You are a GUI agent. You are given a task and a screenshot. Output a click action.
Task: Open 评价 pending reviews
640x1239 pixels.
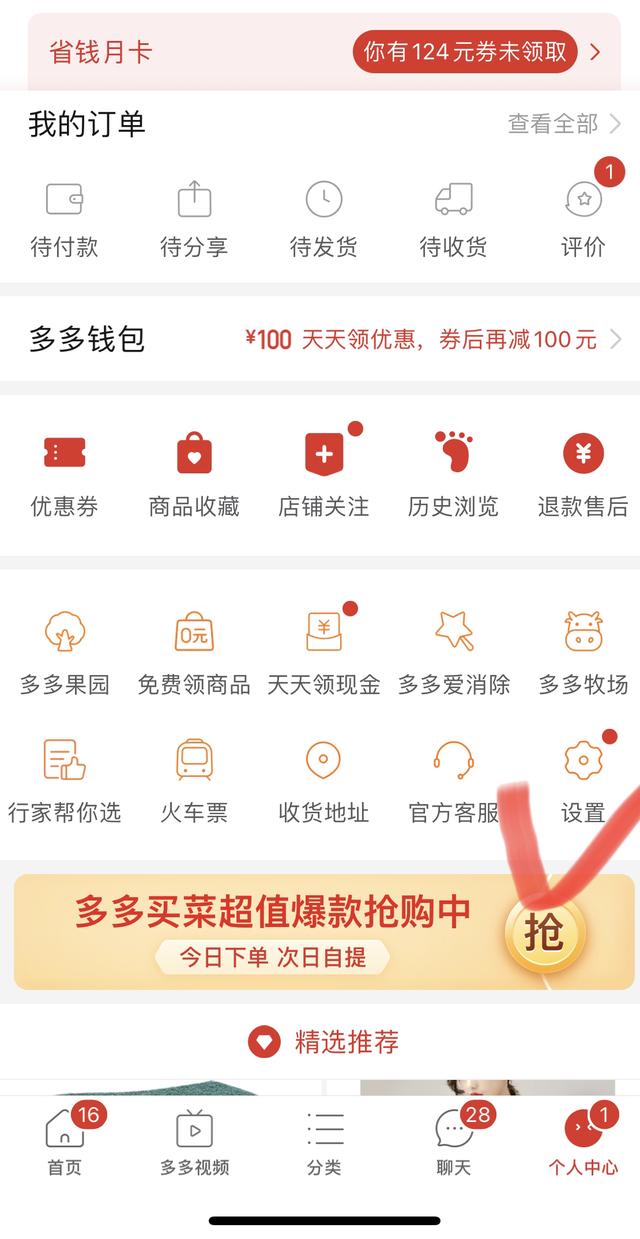pyautogui.click(x=583, y=219)
